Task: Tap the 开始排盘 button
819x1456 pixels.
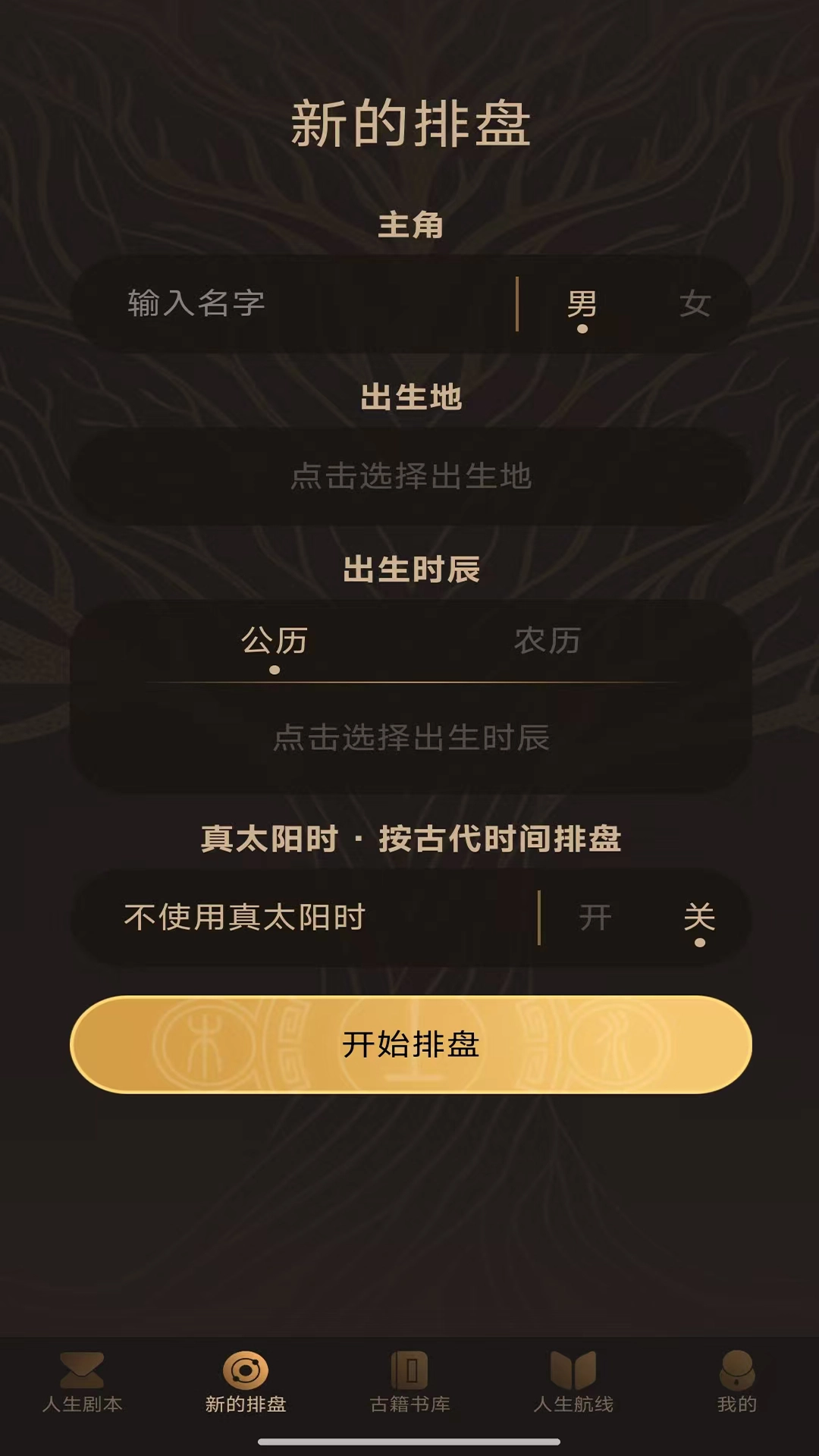Action: pos(410,1044)
